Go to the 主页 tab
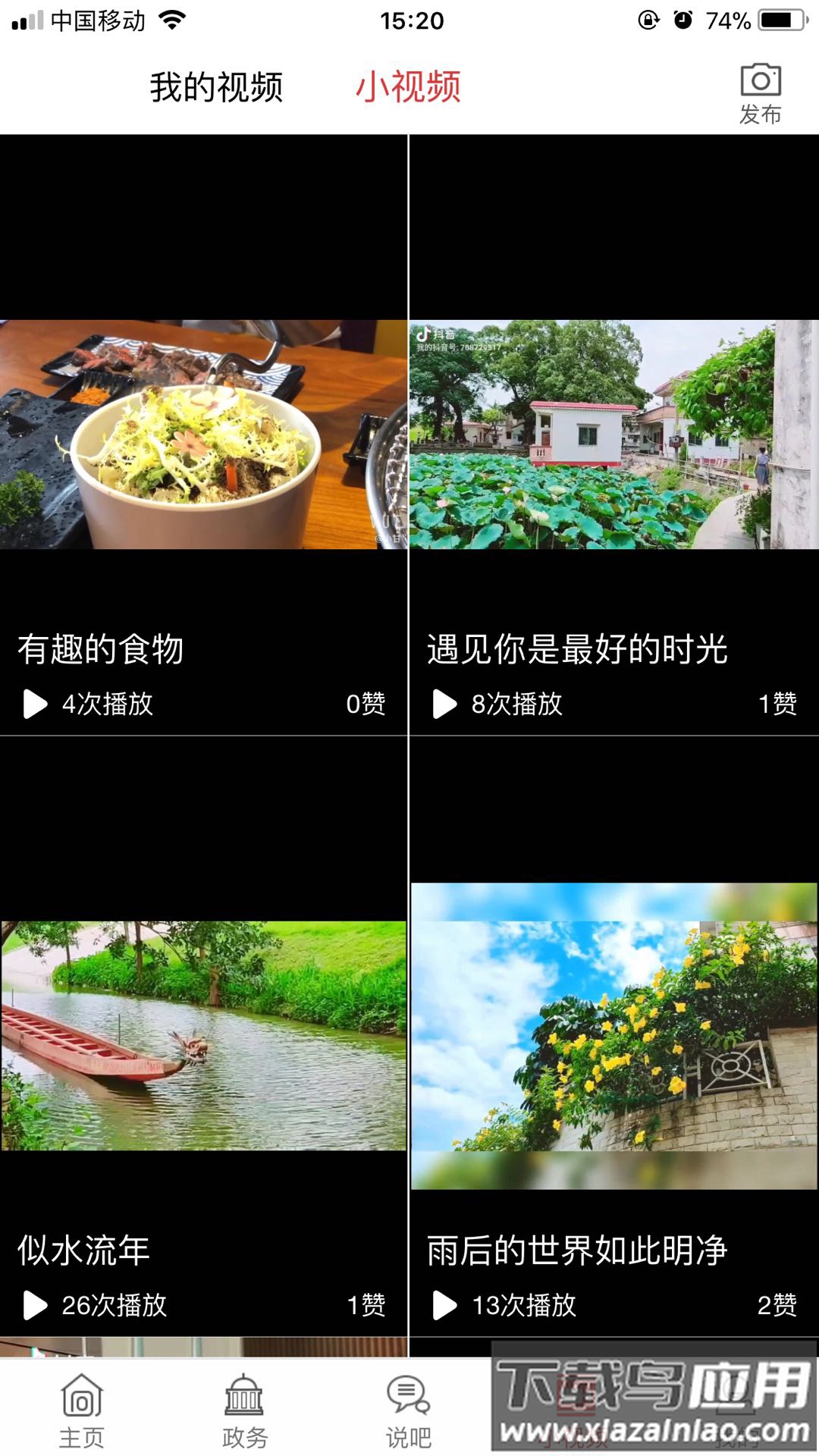The image size is (819, 1456). coord(81,1410)
